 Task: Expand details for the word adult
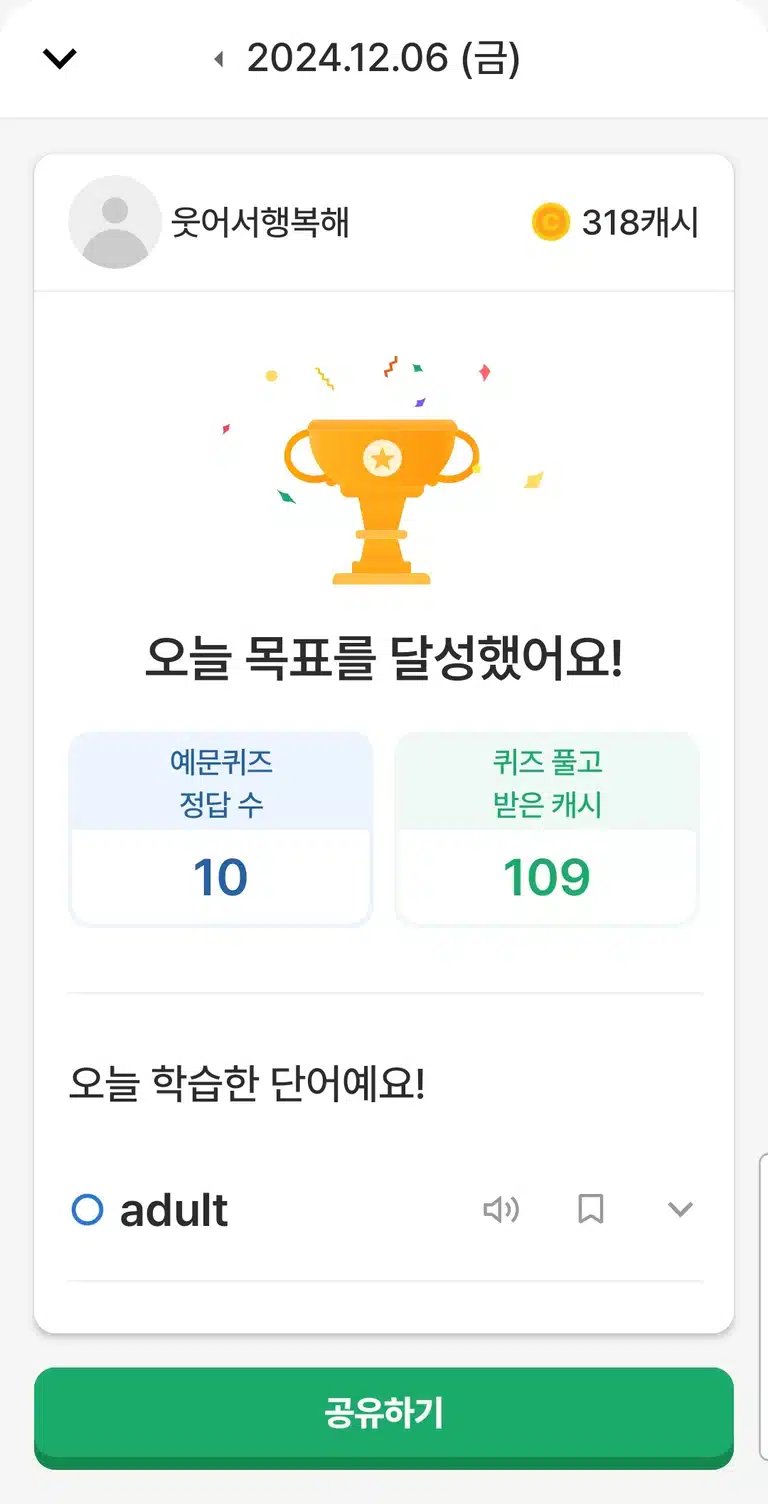pos(680,1210)
